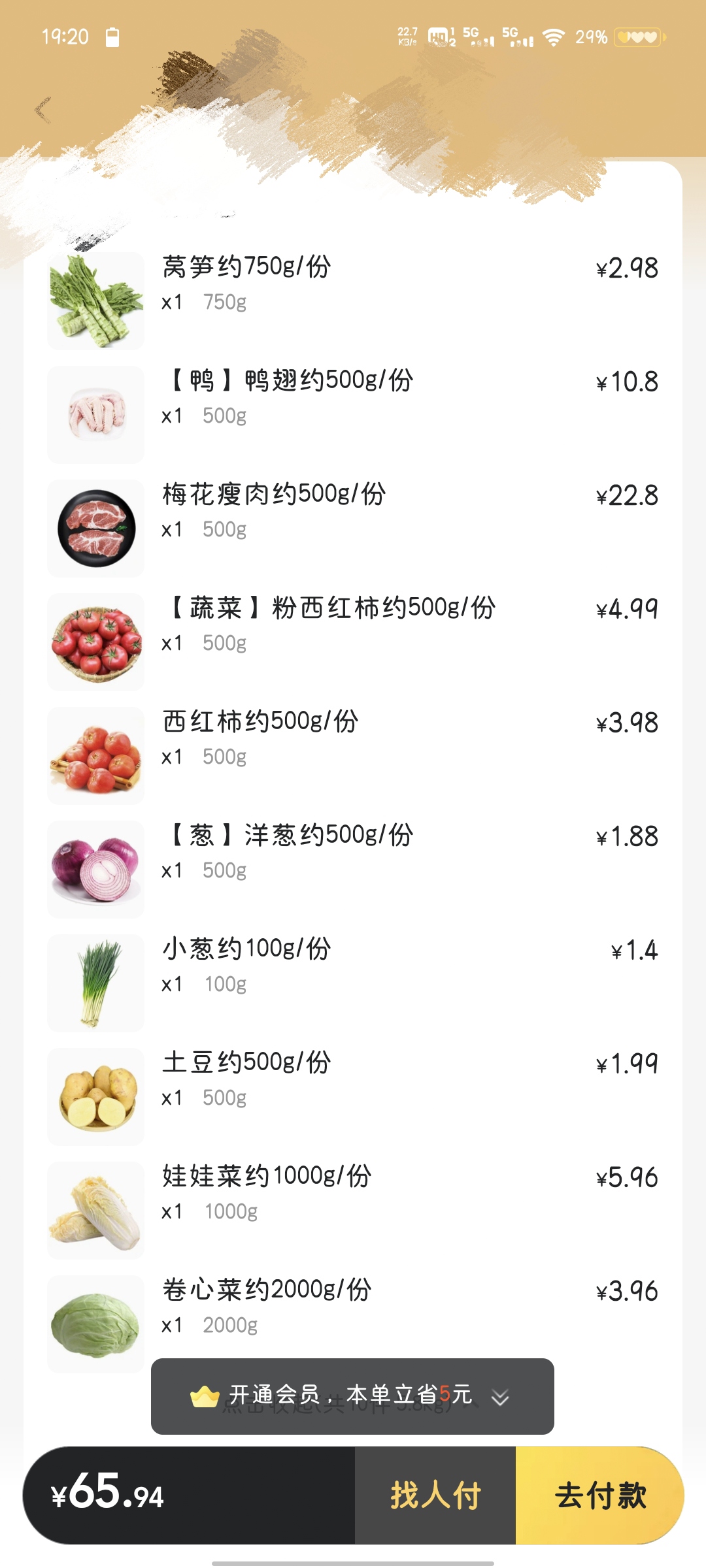
Task: View the 梅花瘦肉约500g/份 item
Action: click(x=353, y=529)
